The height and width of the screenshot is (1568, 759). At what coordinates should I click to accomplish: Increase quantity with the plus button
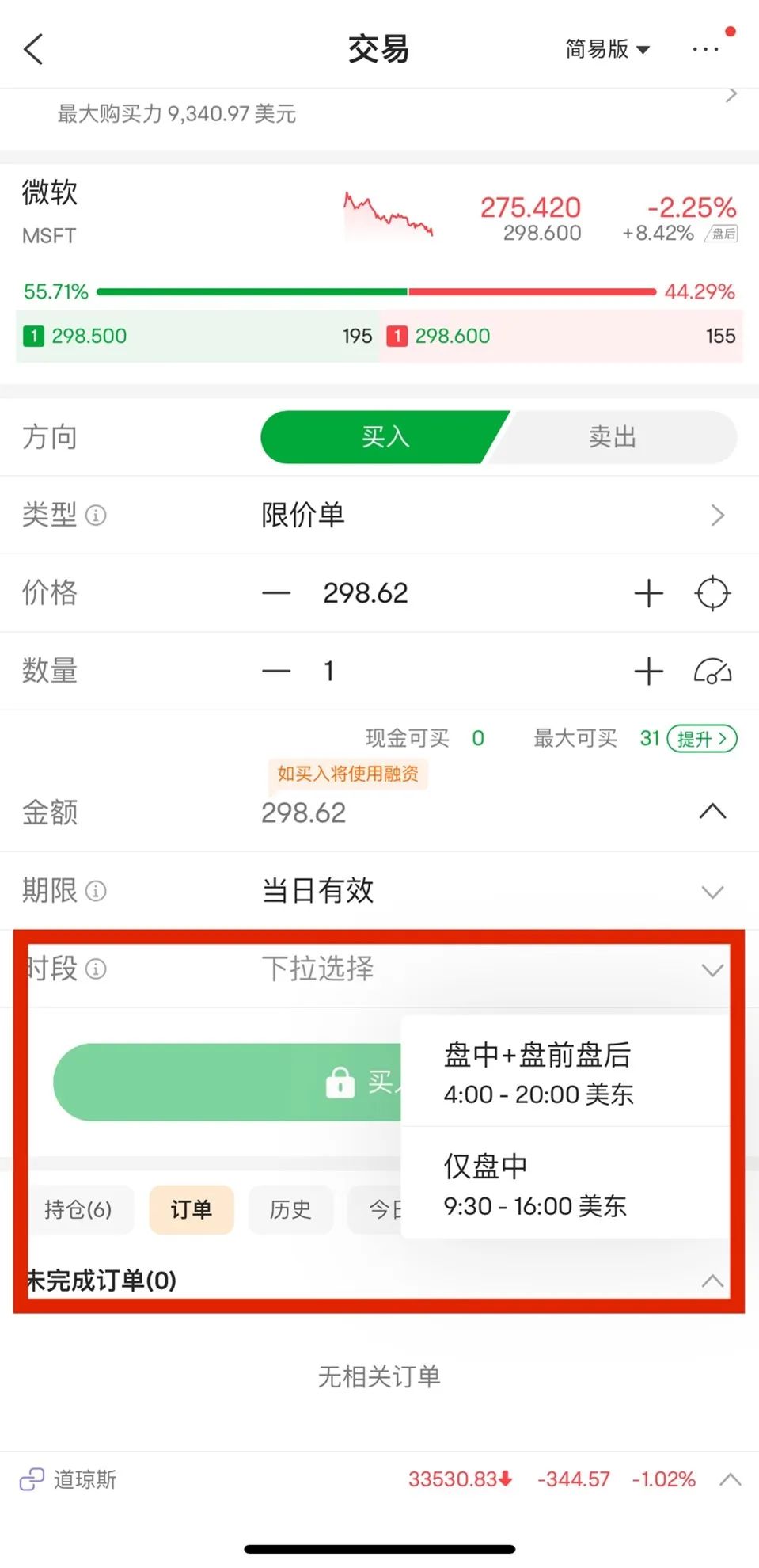pyautogui.click(x=648, y=671)
